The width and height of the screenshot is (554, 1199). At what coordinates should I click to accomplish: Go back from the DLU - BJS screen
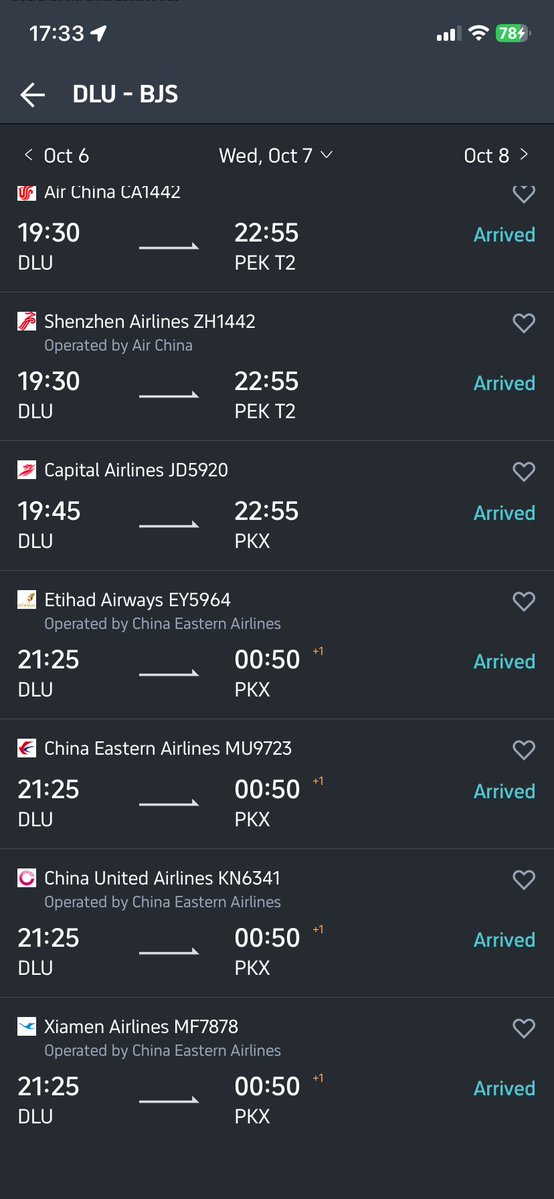tap(32, 95)
